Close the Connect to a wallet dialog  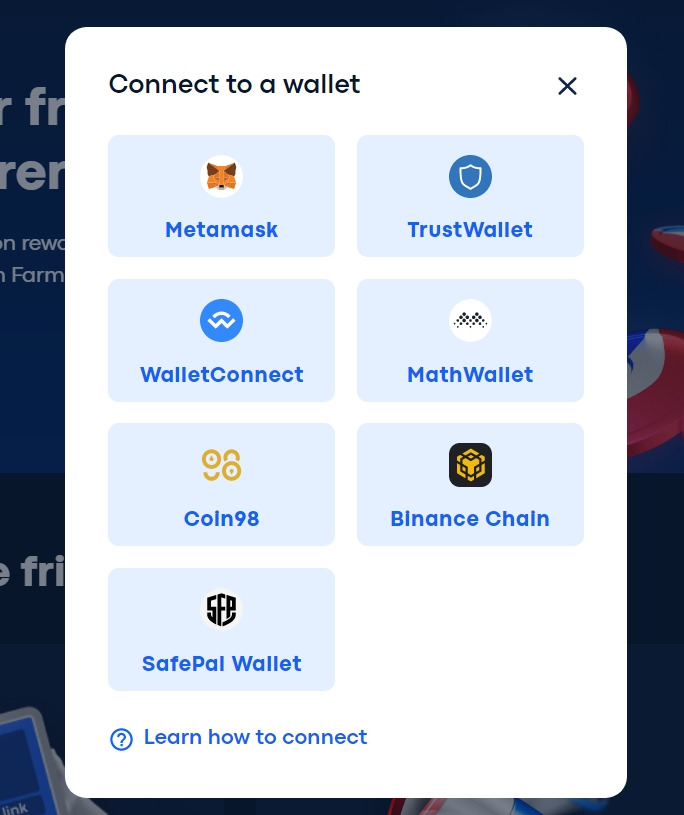pyautogui.click(x=567, y=86)
